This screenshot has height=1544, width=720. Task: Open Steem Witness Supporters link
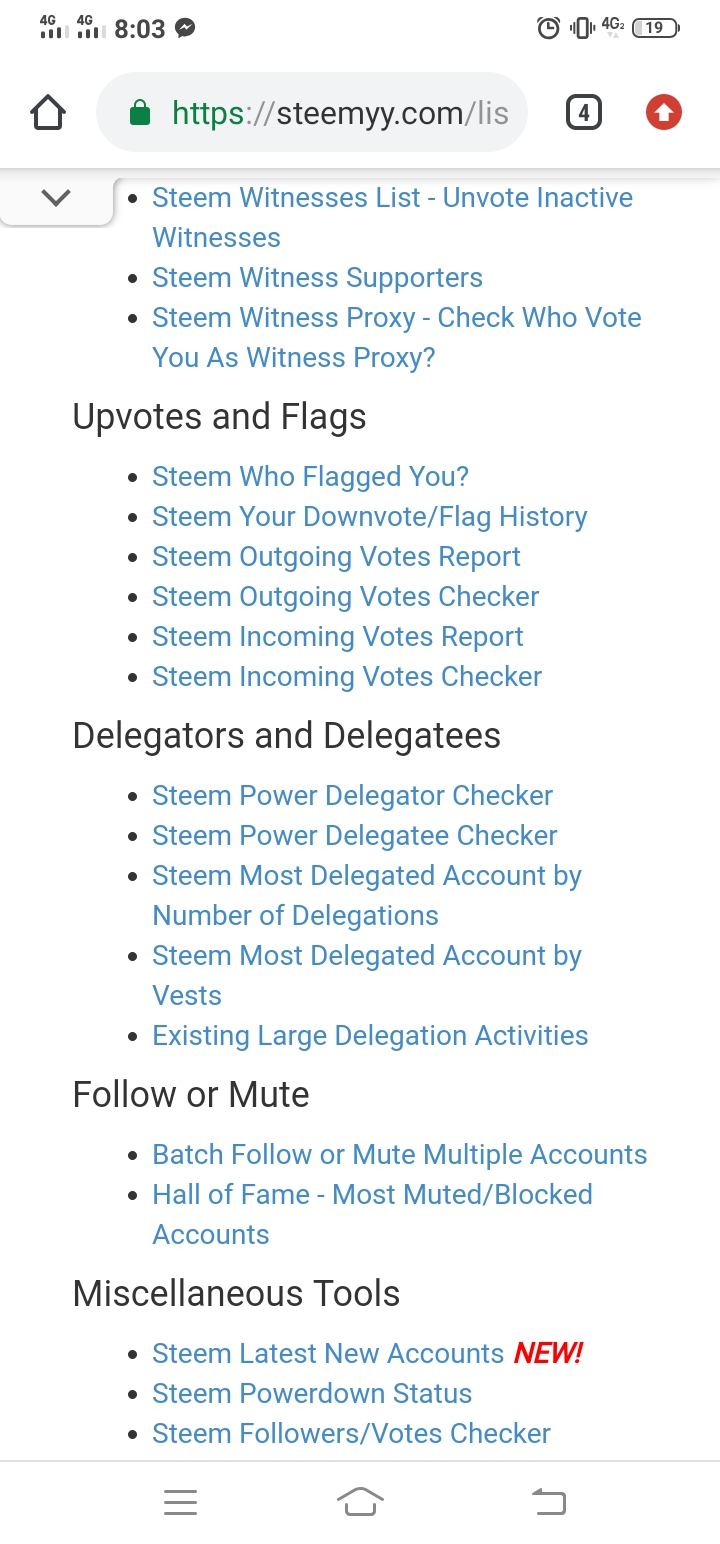317,277
